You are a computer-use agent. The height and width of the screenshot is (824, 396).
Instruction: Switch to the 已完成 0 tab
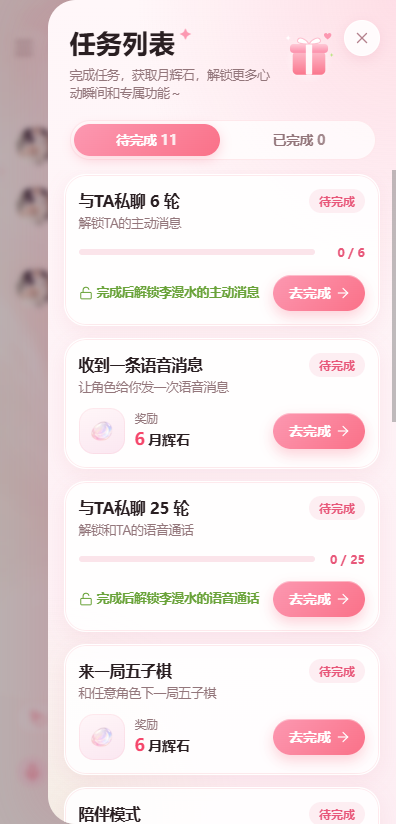click(299, 140)
